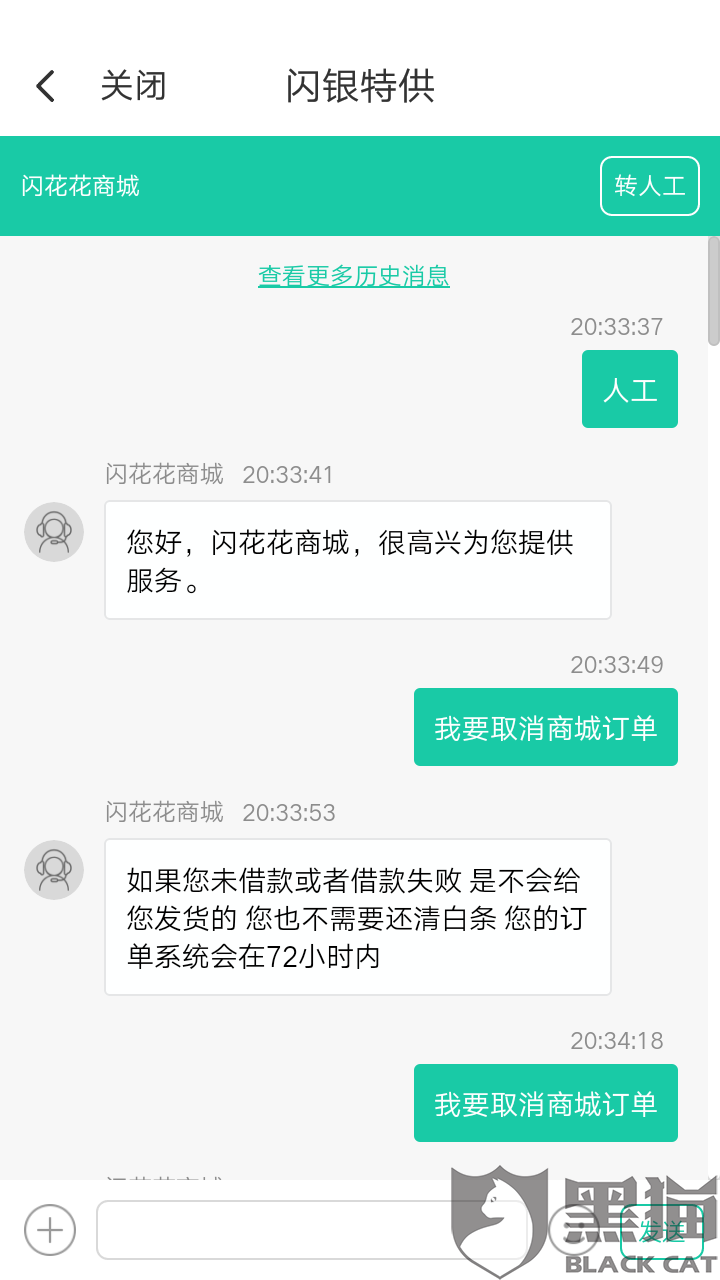Tap the plus icon to add attachments

click(50, 1230)
